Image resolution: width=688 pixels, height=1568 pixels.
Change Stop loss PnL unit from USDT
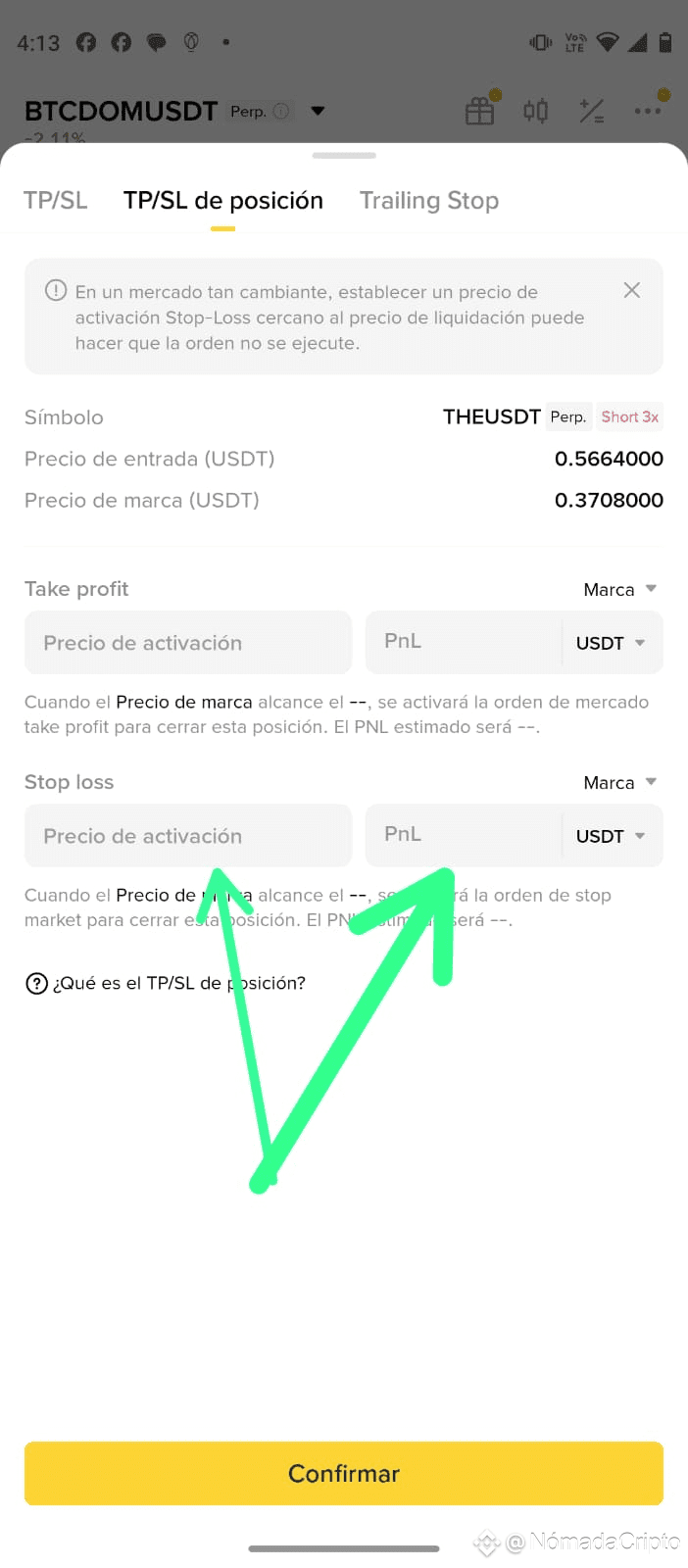pyautogui.click(x=611, y=836)
